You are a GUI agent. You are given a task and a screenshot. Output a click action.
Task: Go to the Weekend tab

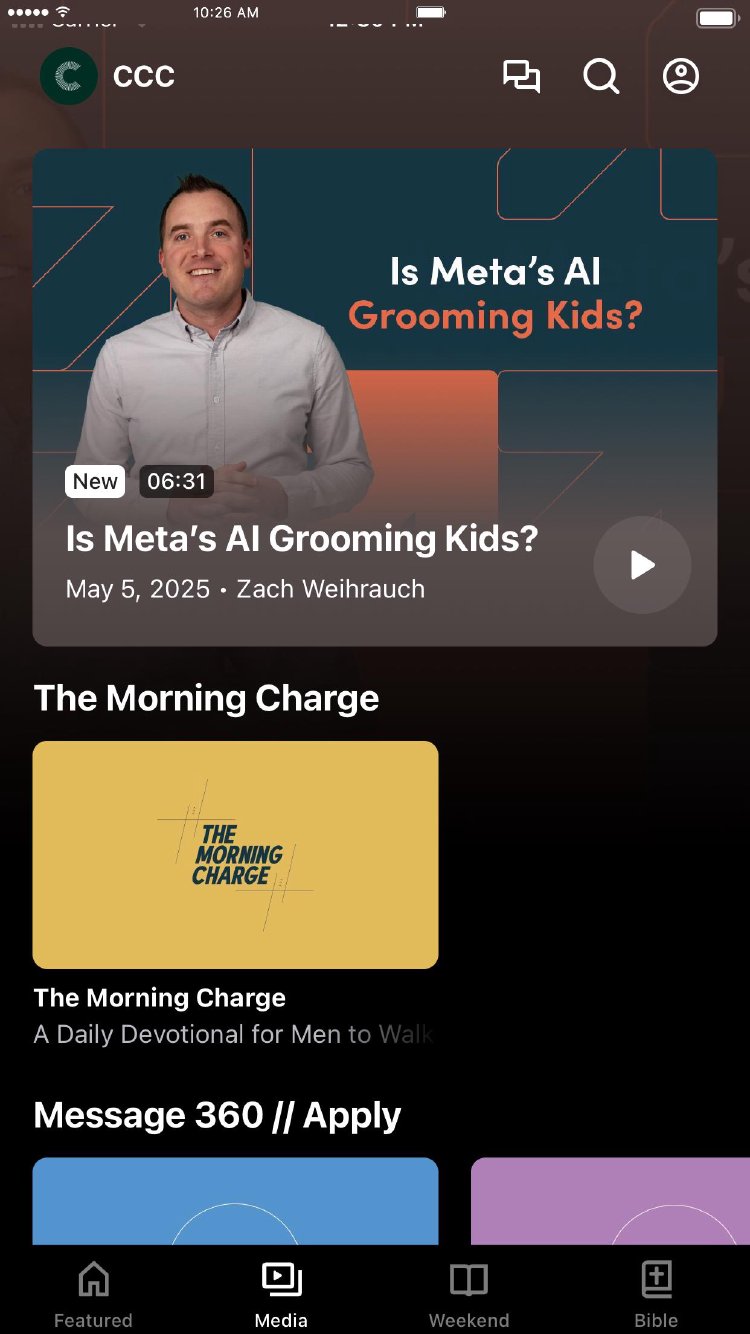(469, 1295)
